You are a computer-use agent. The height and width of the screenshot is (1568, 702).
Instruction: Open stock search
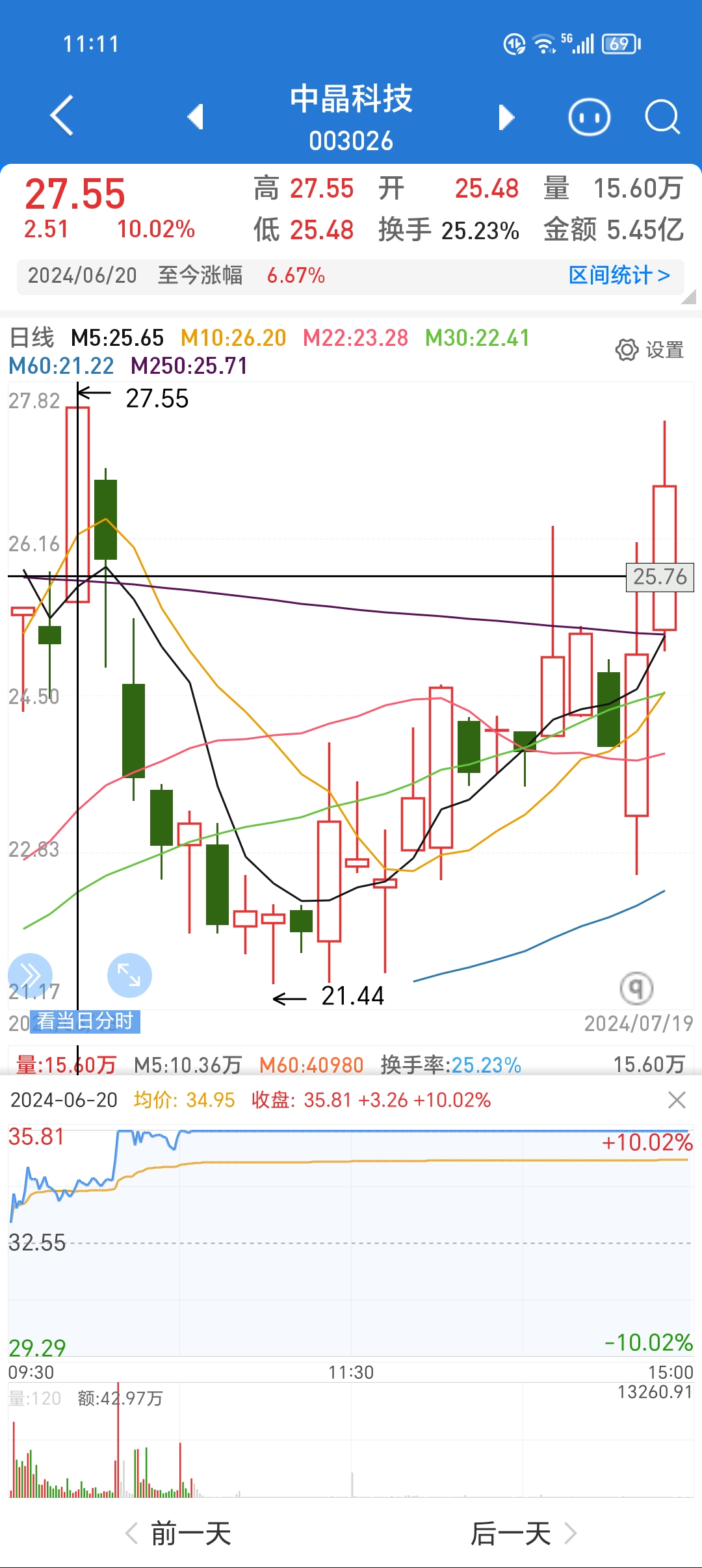(662, 117)
